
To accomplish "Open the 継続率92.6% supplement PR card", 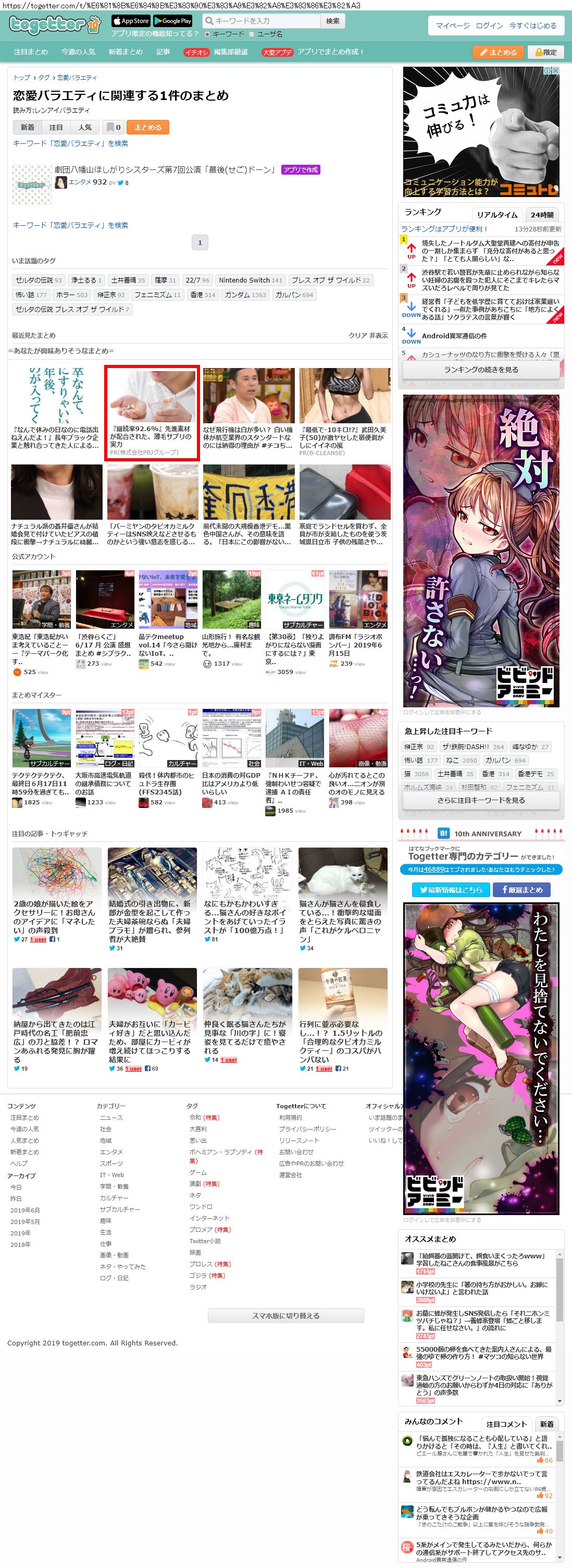I will pyautogui.click(x=152, y=413).
